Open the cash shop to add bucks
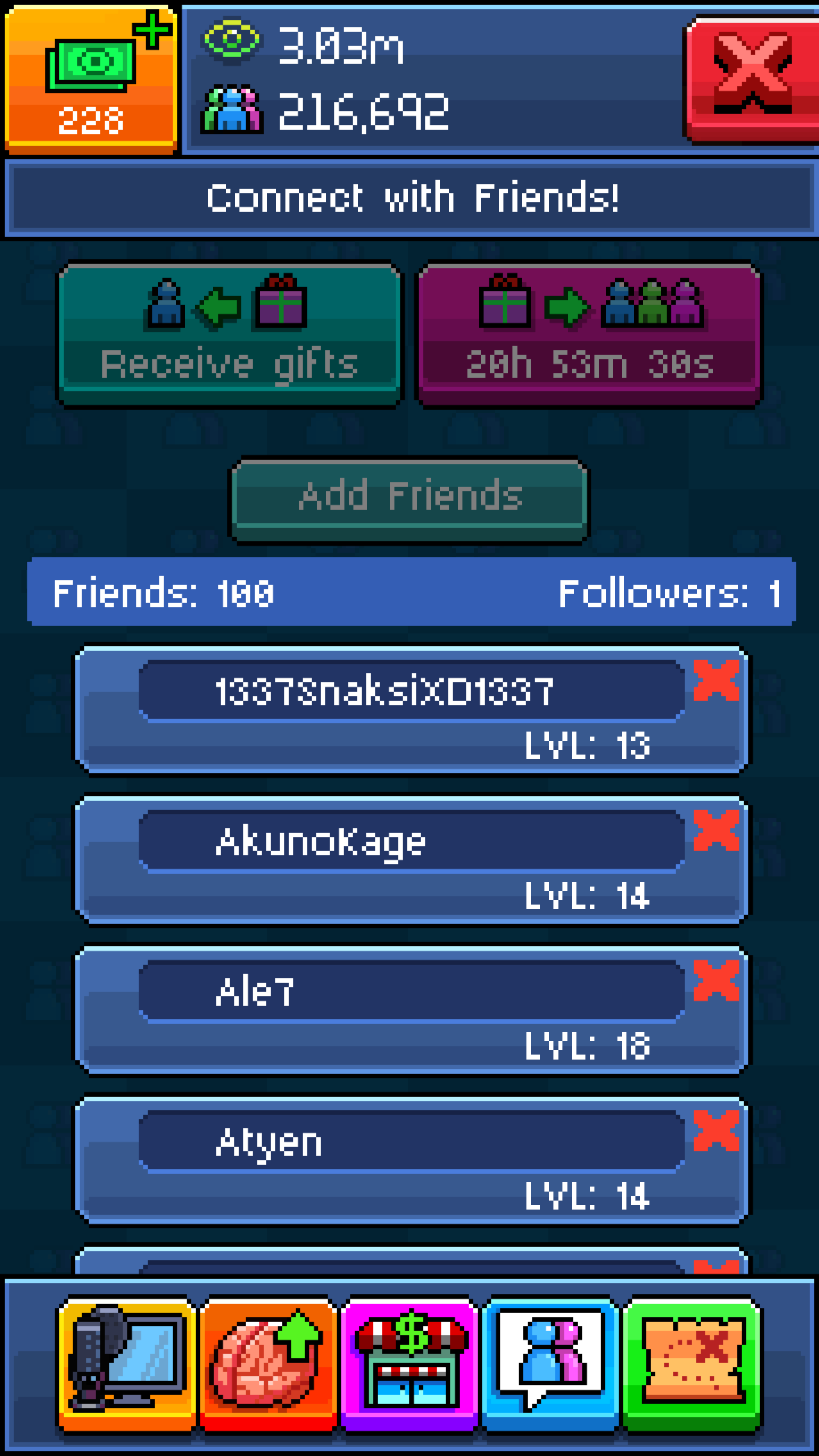This screenshot has width=819, height=1456. click(91, 78)
